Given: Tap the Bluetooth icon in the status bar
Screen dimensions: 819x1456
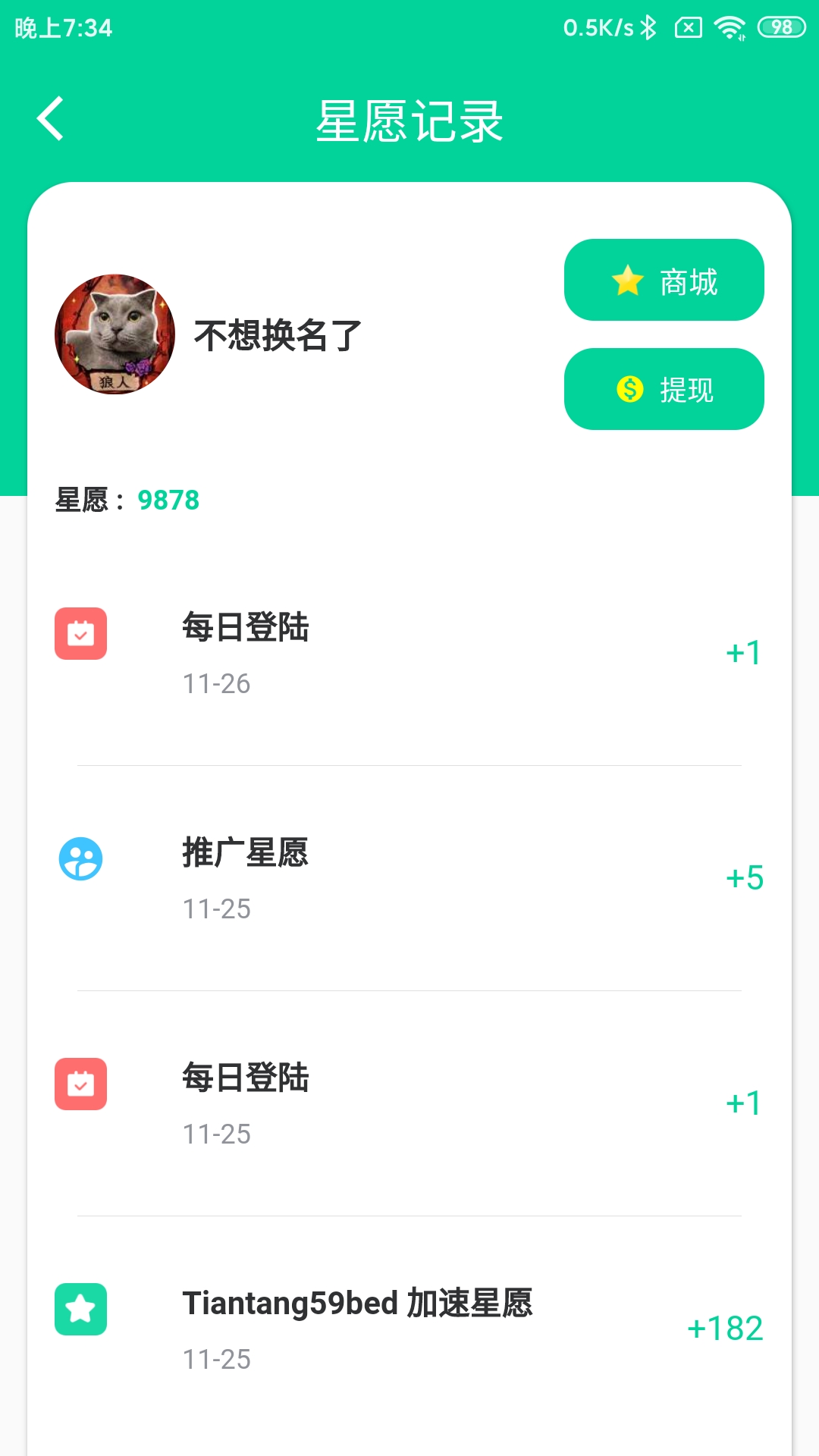Looking at the screenshot, I should pyautogui.click(x=649, y=25).
